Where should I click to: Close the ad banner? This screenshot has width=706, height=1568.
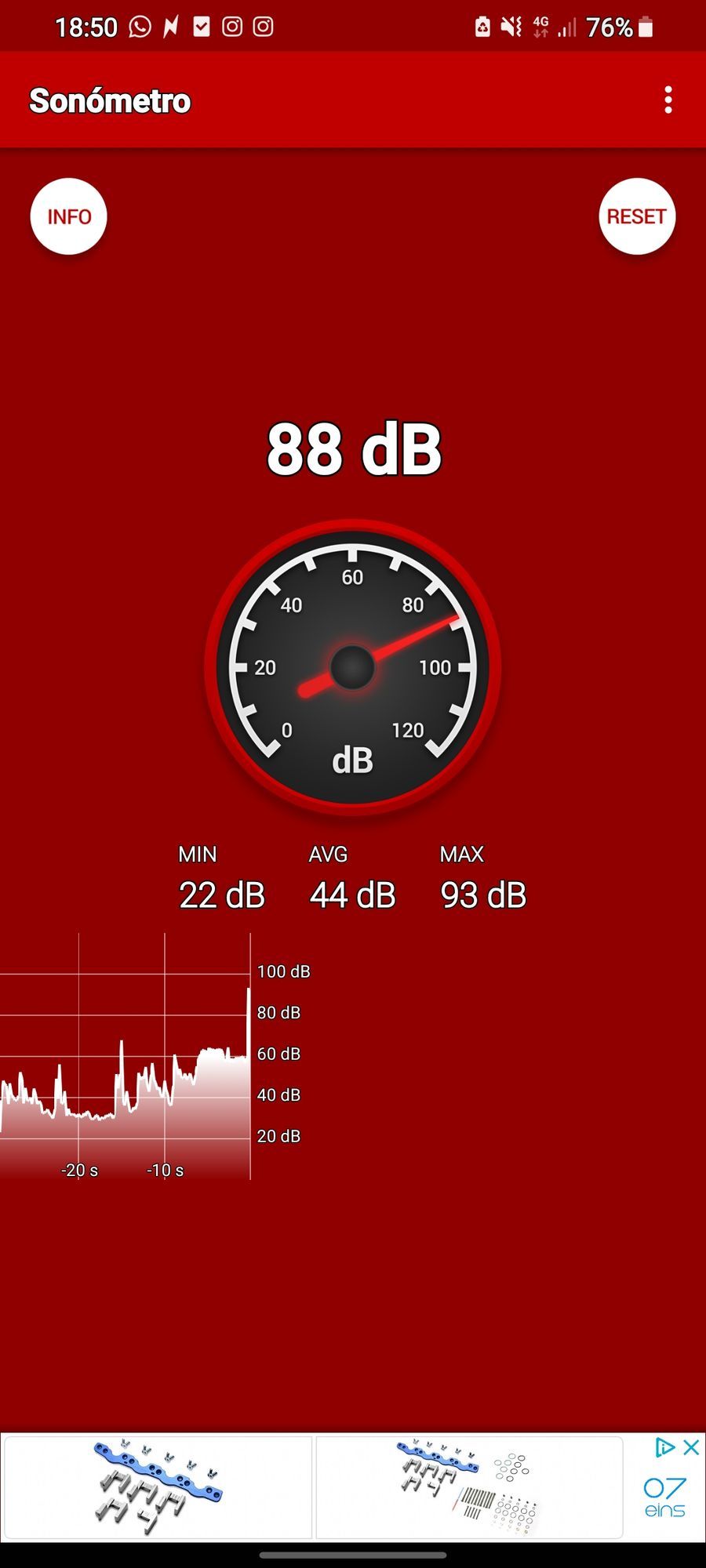(x=691, y=1447)
